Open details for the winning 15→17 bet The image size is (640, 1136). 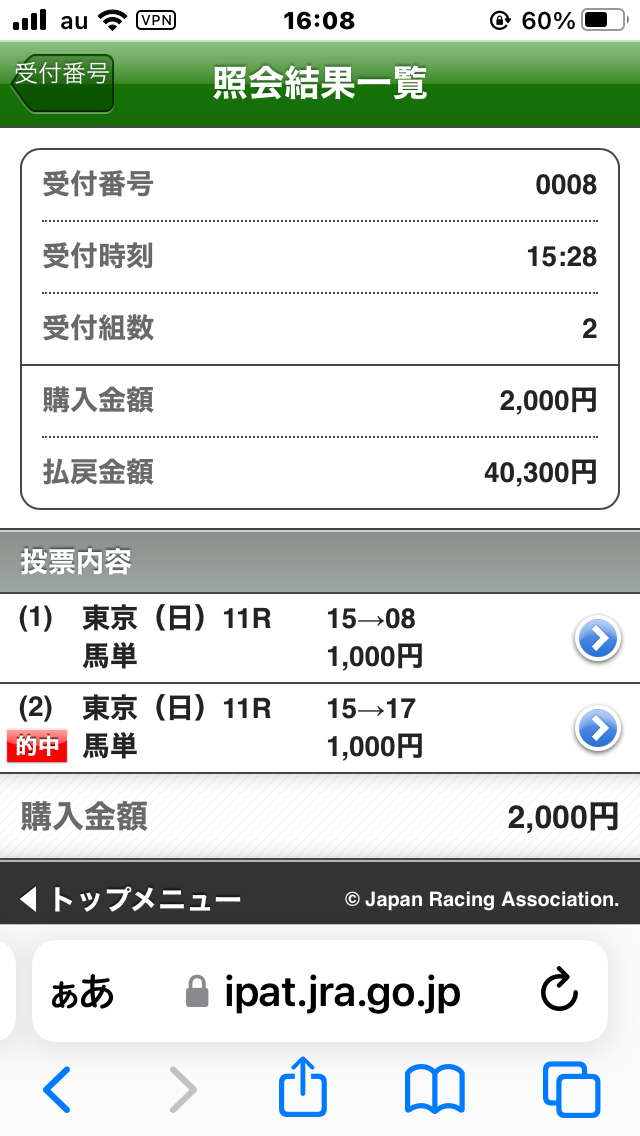click(x=598, y=729)
